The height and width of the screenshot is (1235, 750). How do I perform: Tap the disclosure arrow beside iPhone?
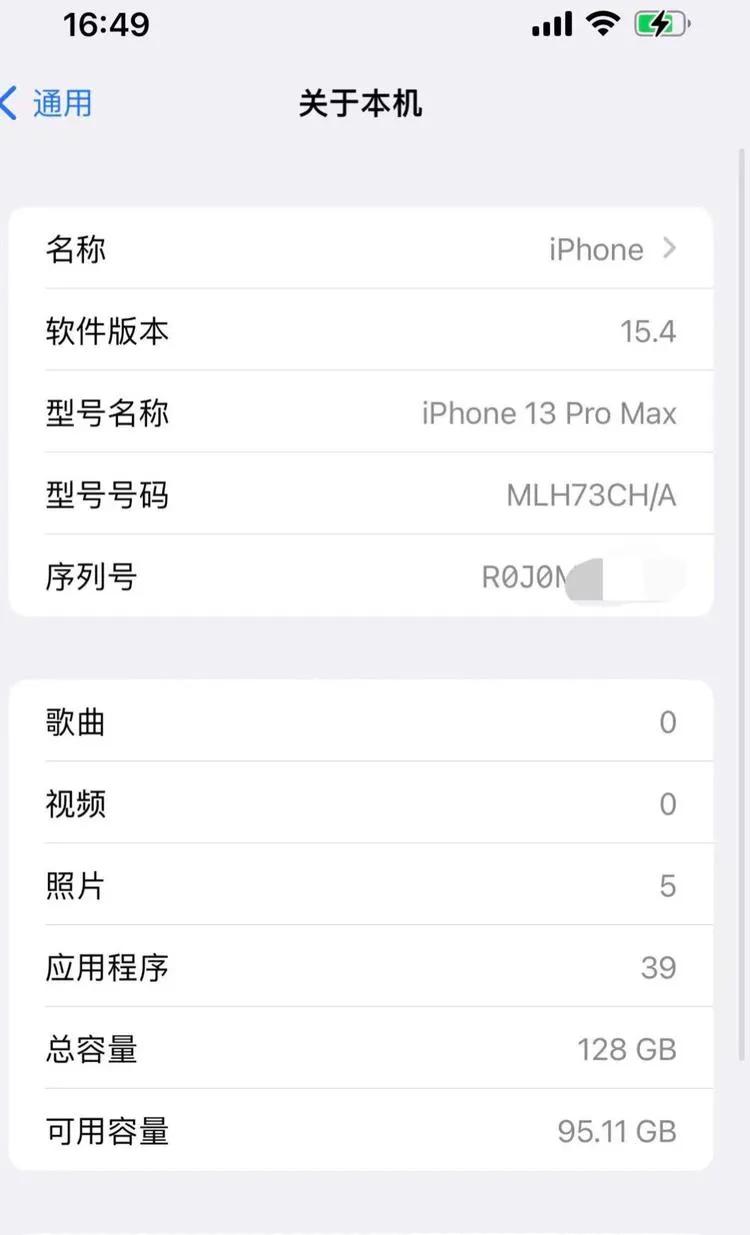(670, 249)
